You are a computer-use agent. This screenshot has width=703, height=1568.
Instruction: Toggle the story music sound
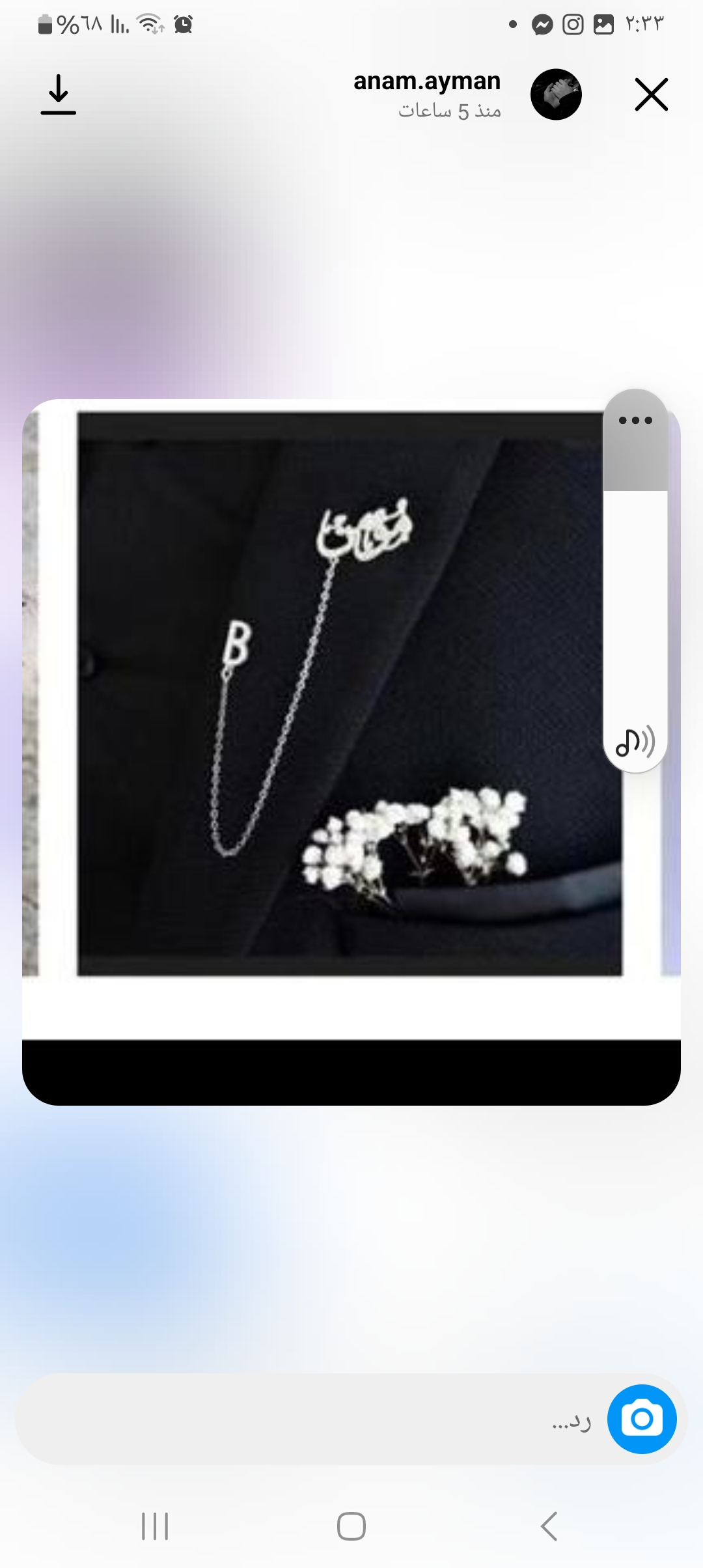click(635, 742)
